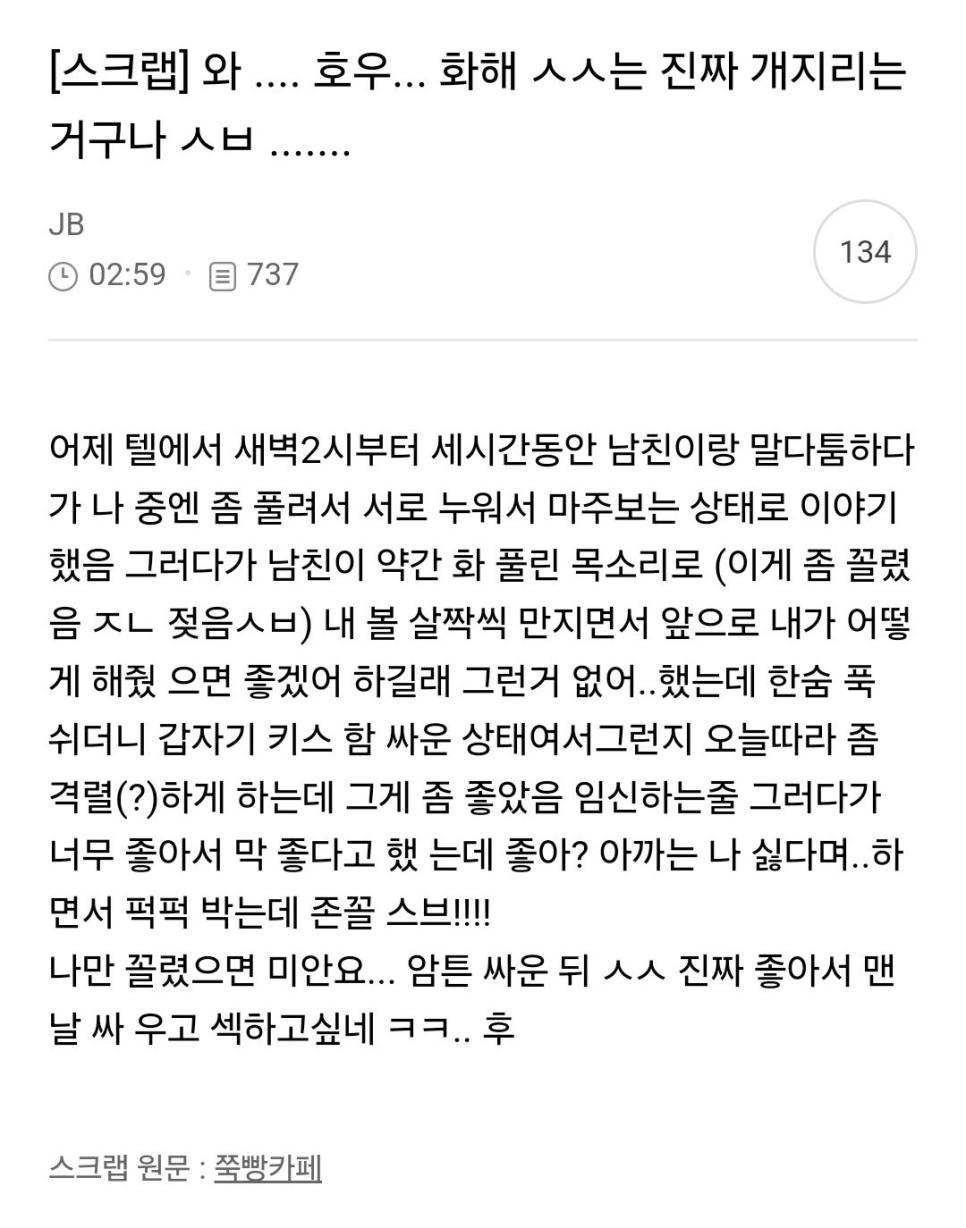
Task: Open the 134 comments bubble
Action: pyautogui.click(x=865, y=252)
